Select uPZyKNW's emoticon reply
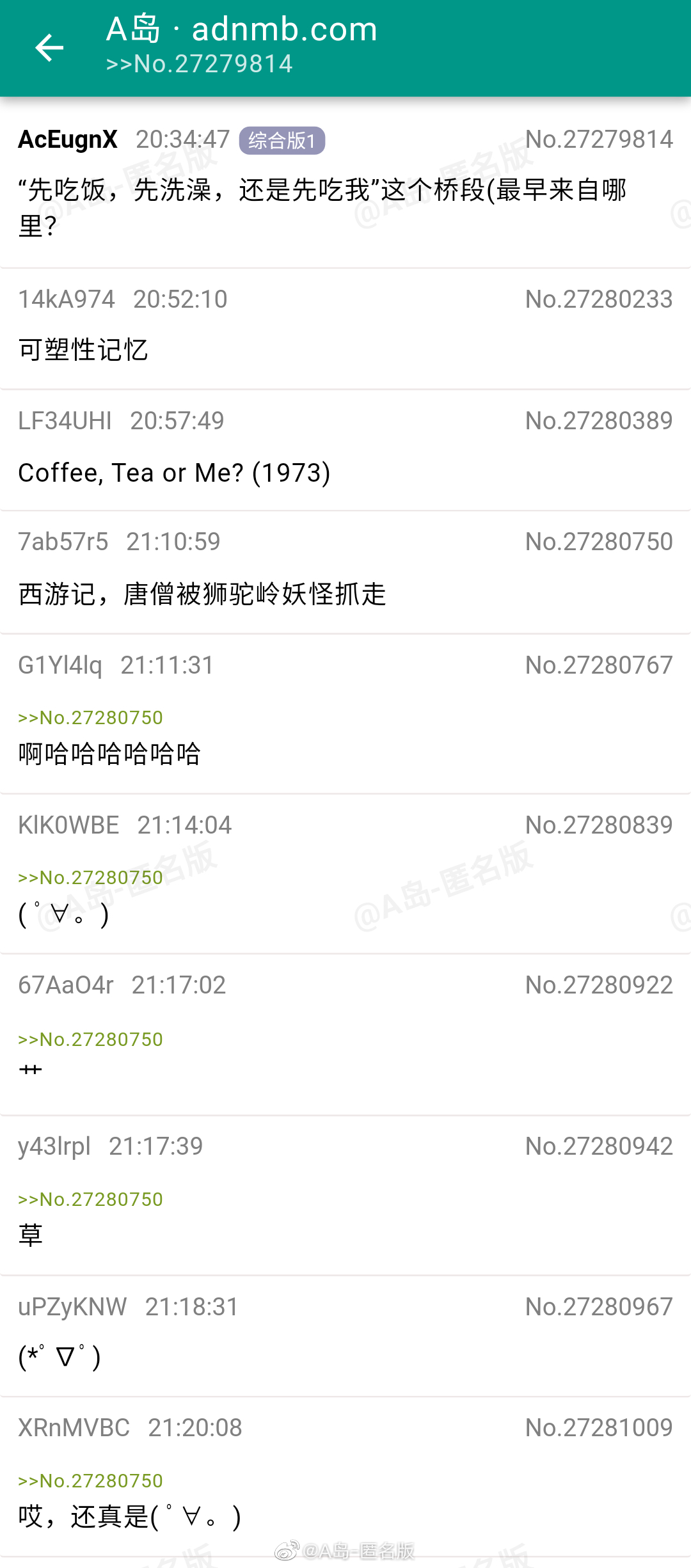 point(345,1336)
